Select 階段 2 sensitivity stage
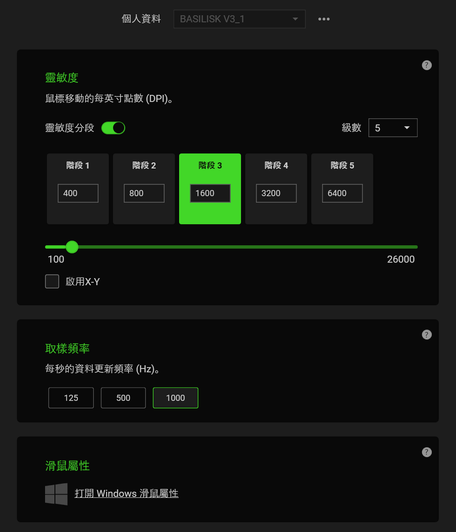Viewport: 456px width, 532px height. pyautogui.click(x=144, y=189)
